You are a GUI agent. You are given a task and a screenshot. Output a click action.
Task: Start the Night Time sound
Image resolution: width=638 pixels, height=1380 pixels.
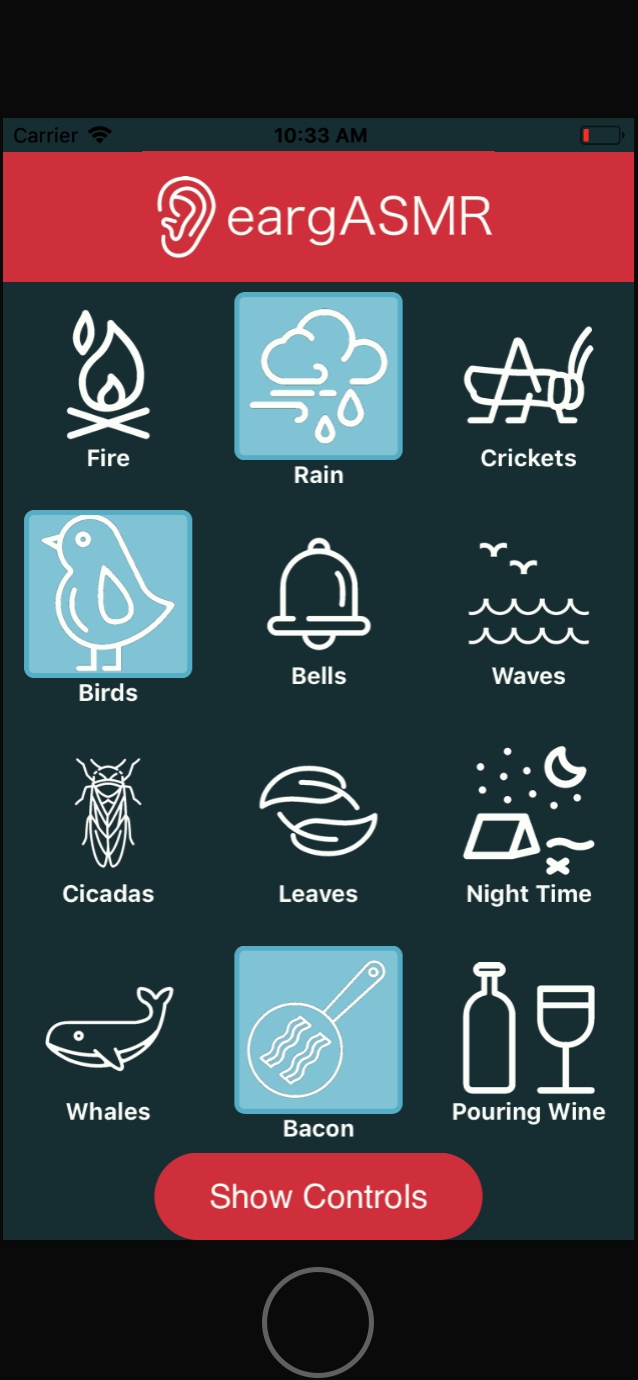528,812
